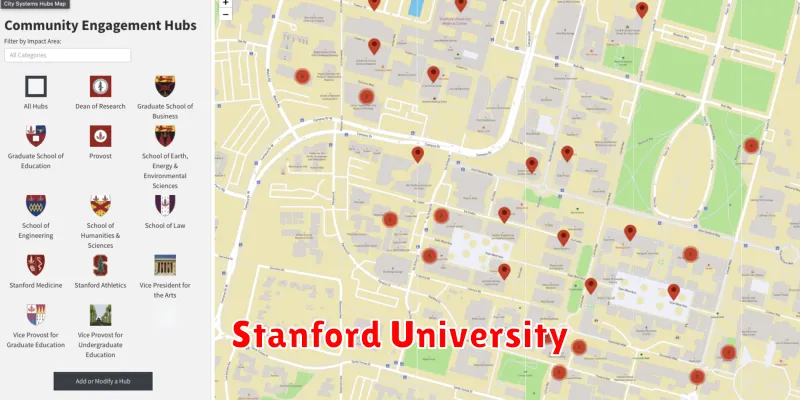
Task: Zoom out the map with minus button
Action: [x=226, y=15]
